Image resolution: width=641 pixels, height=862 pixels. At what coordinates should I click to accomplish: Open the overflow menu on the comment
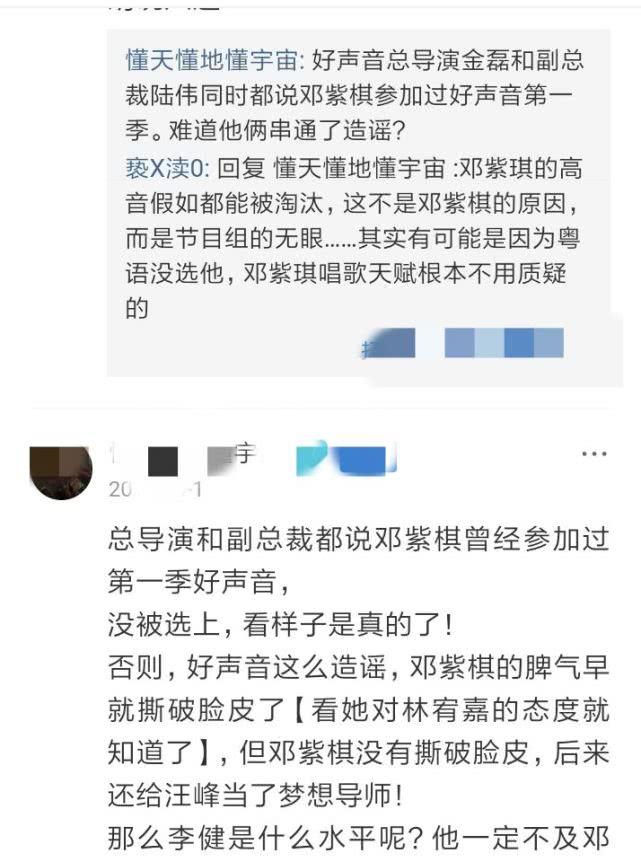594,454
